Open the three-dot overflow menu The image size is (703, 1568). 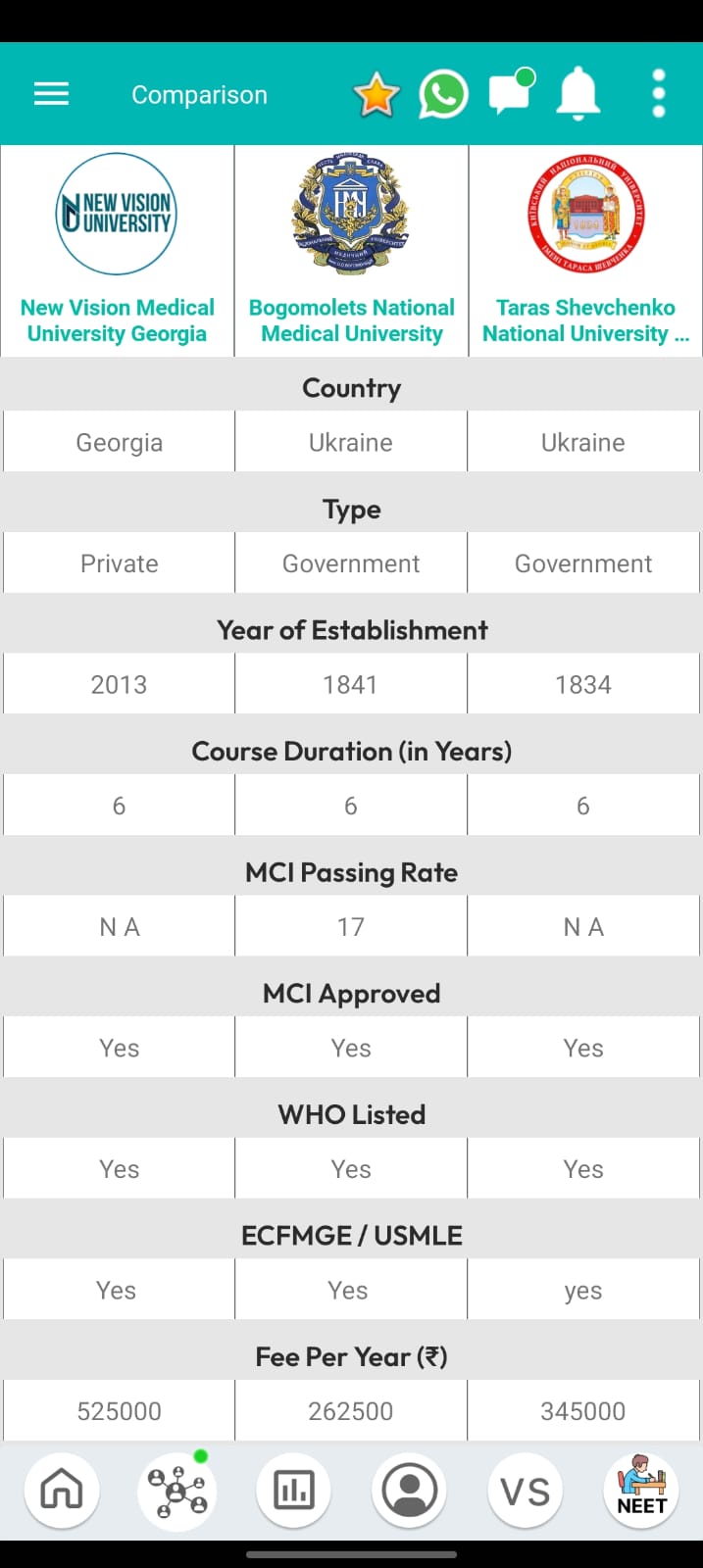pyautogui.click(x=659, y=94)
